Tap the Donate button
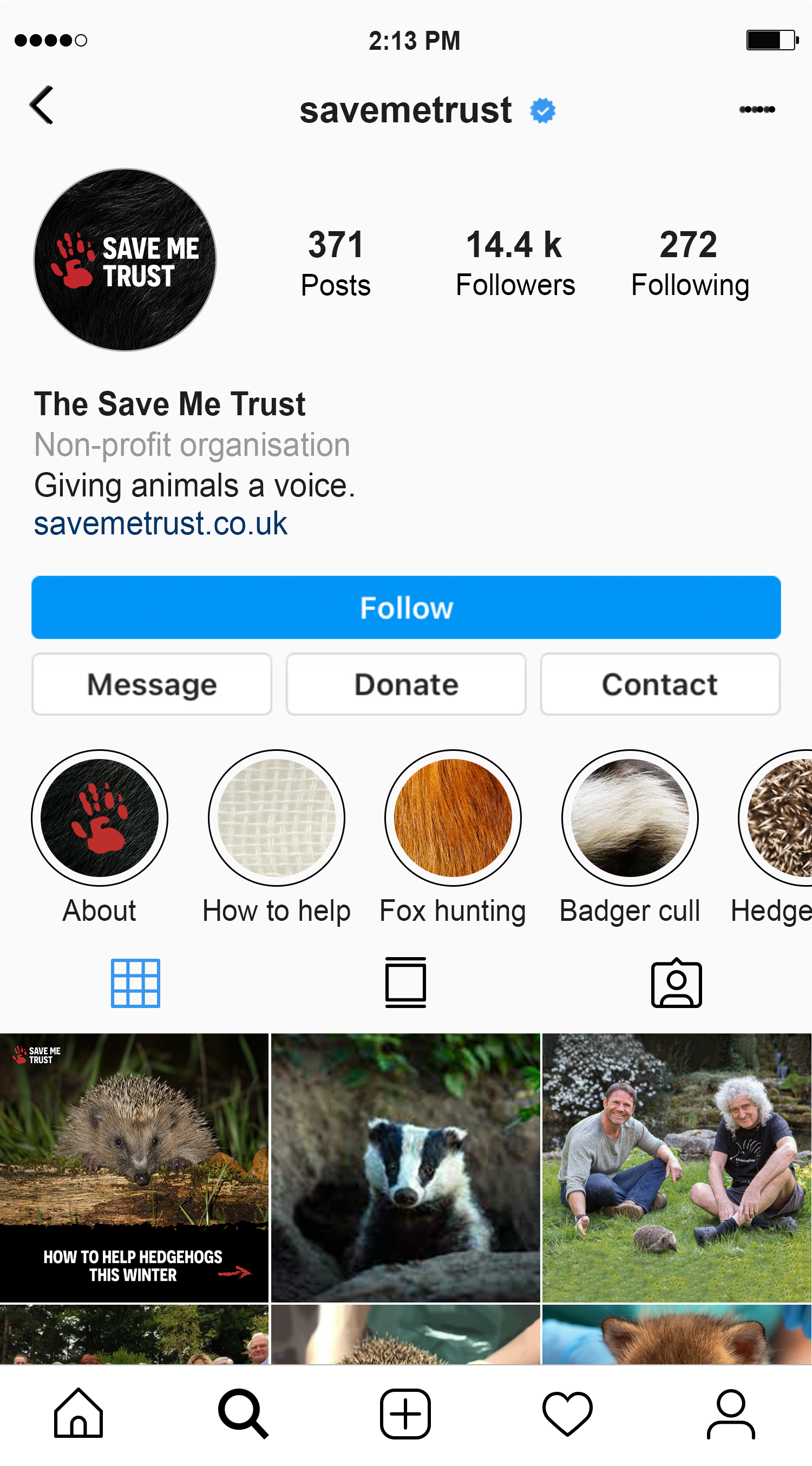Image resolution: width=812 pixels, height=1466 pixels. [407, 684]
